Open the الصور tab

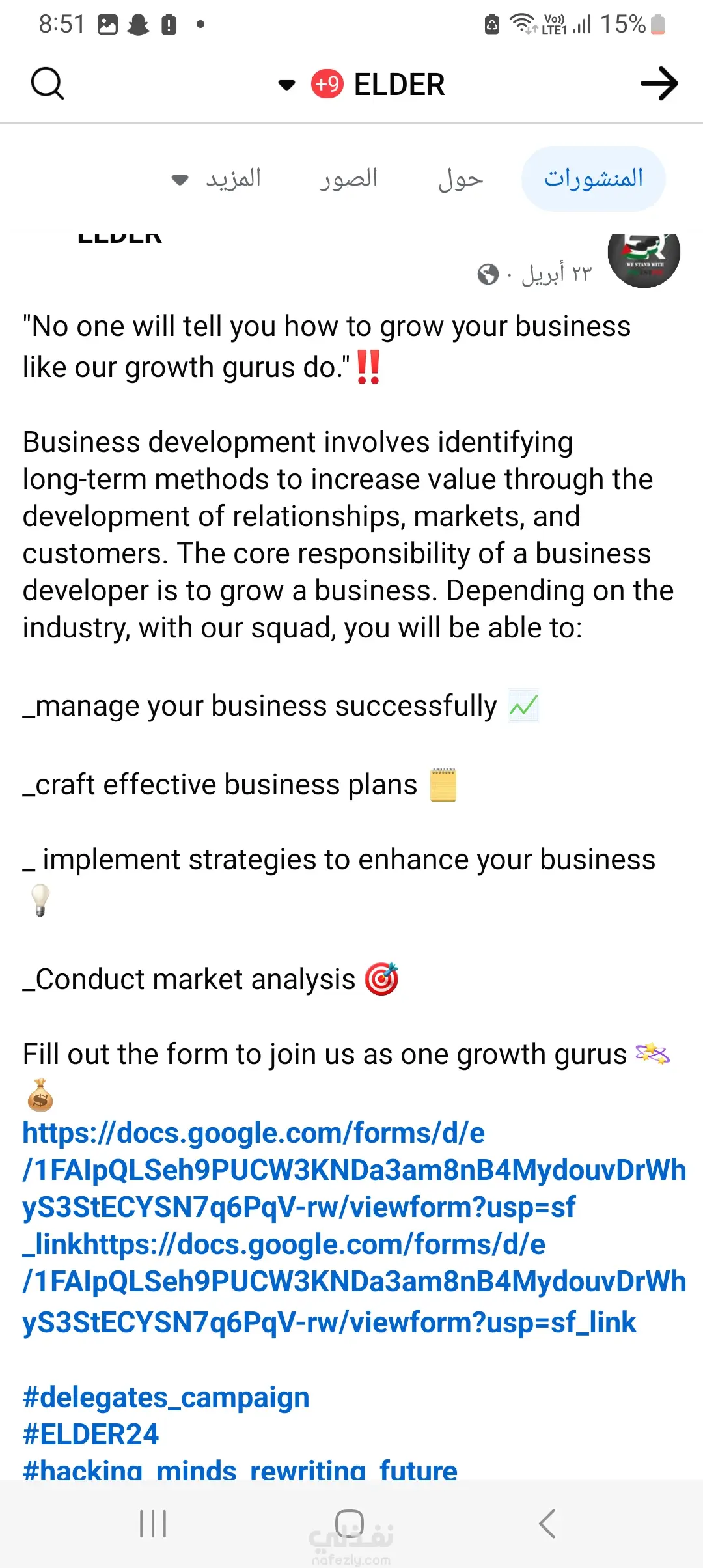click(x=349, y=178)
